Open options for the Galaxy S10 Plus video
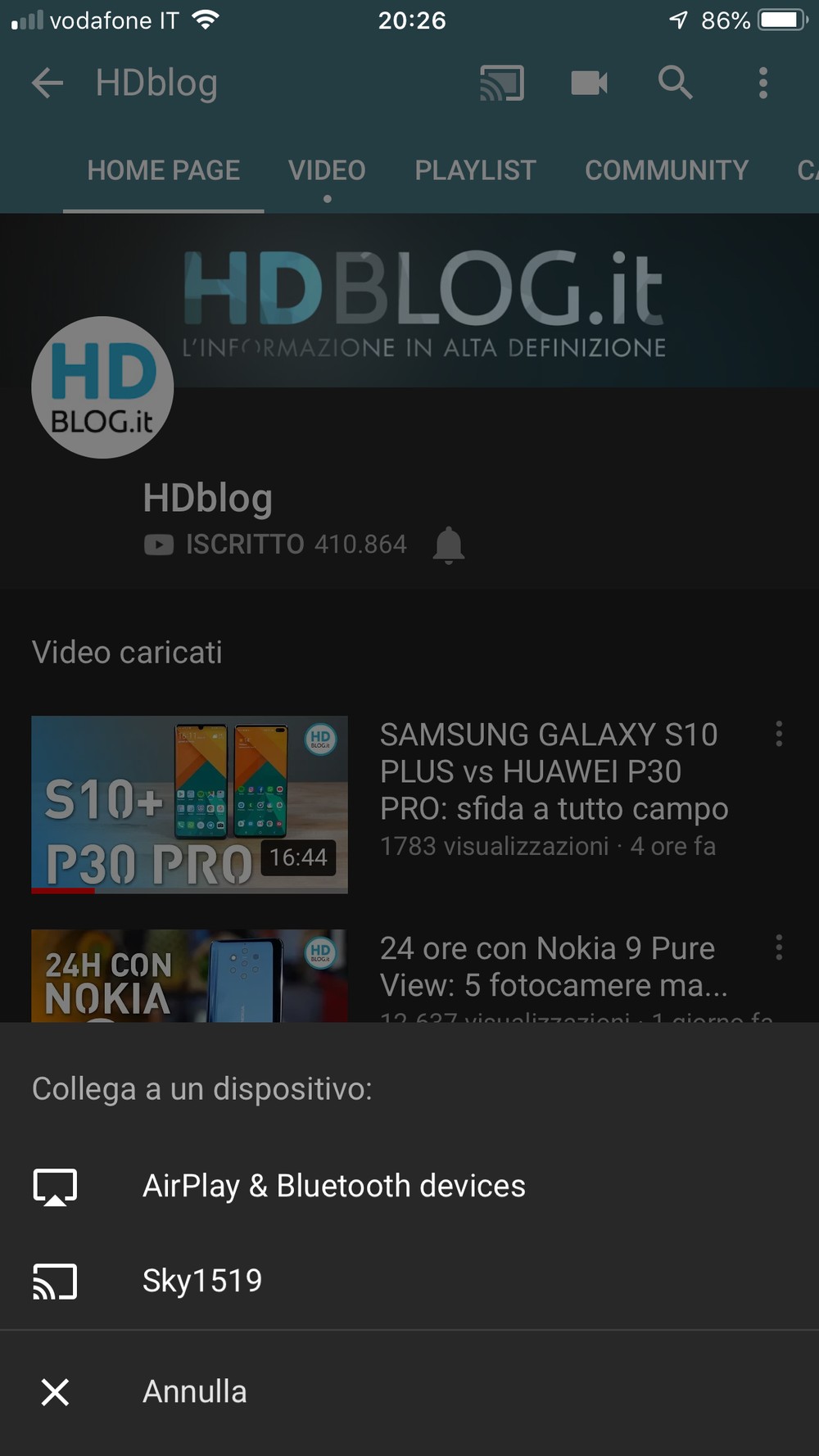The image size is (819, 1456). click(779, 734)
